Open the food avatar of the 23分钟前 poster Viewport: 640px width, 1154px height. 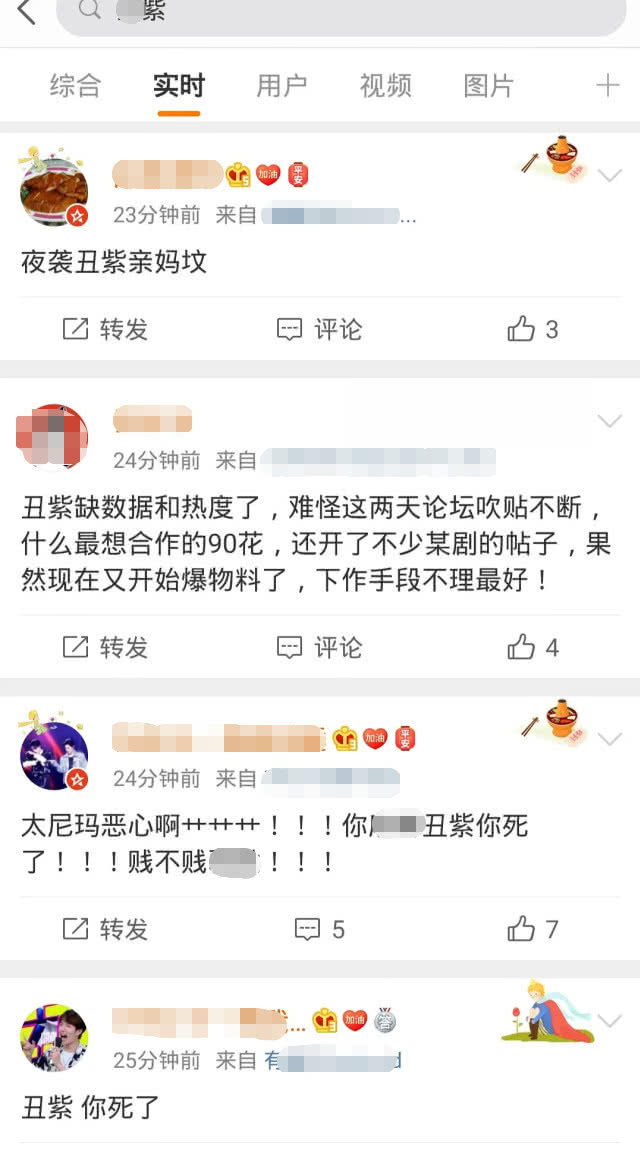pyautogui.click(x=54, y=192)
